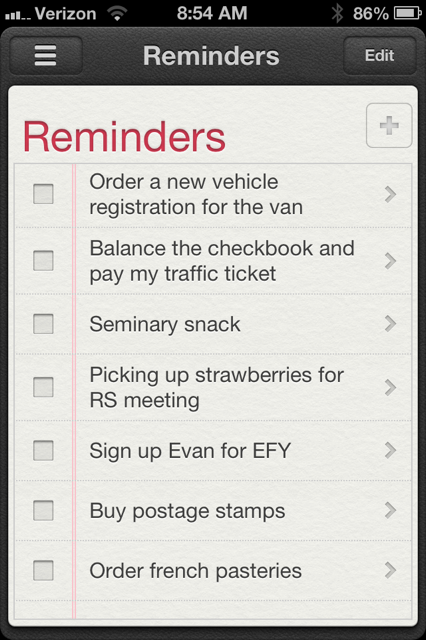This screenshot has height=640, width=426.
Task: Open details chevron for strawberries RS meeting
Action: click(x=390, y=387)
